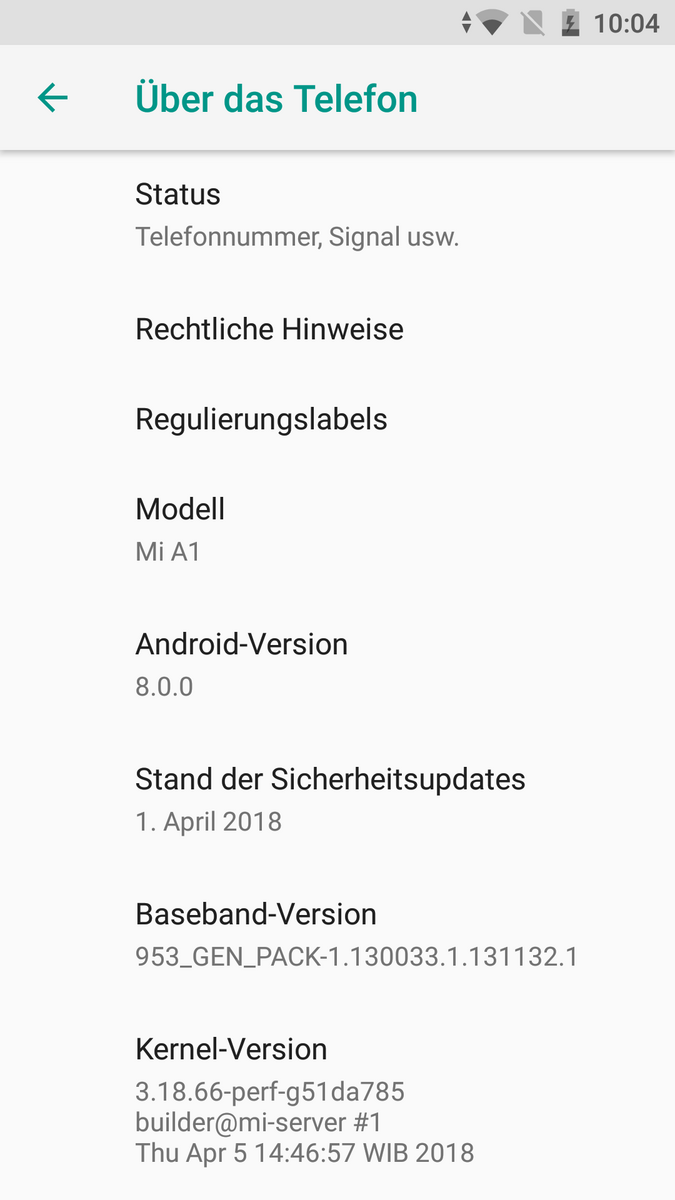The image size is (675, 1200).
Task: Open Stand der Sicherheitsupdates
Action: tap(337, 800)
